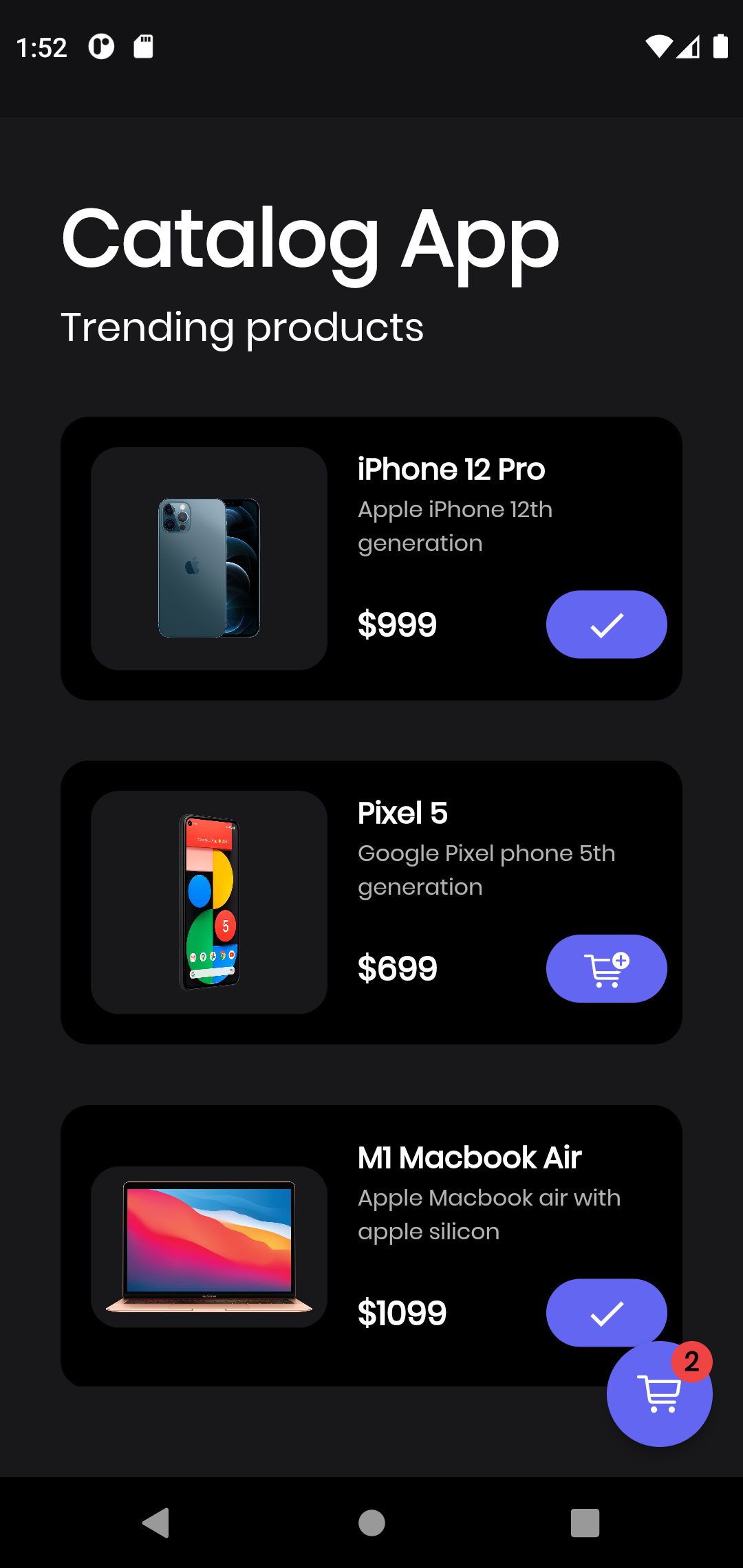Tap the clock showing 1:52
The width and height of the screenshot is (743, 1568).
click(x=42, y=47)
